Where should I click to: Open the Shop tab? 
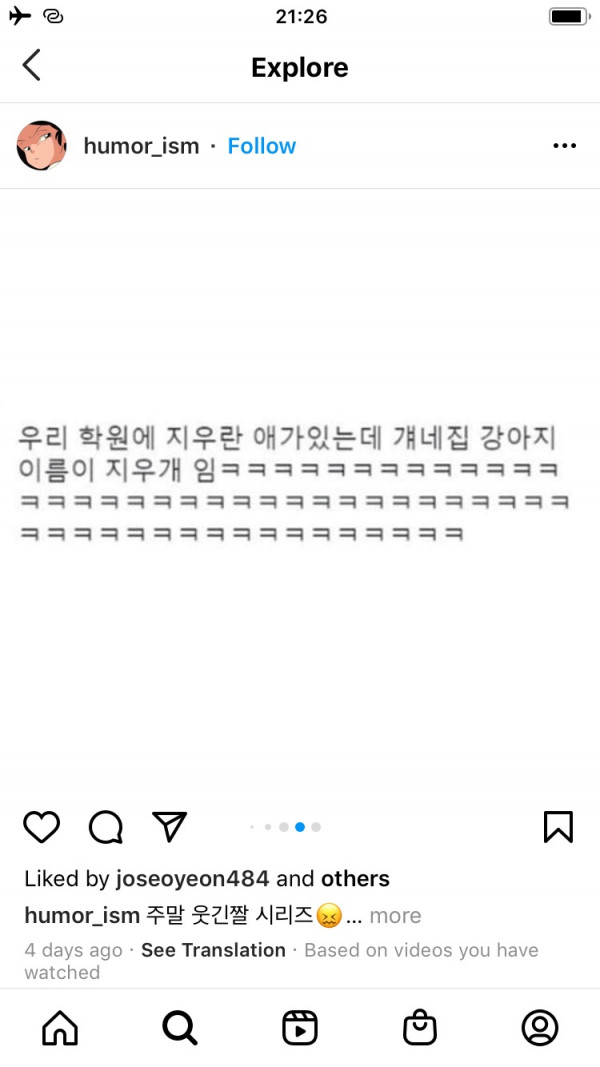[420, 1027]
